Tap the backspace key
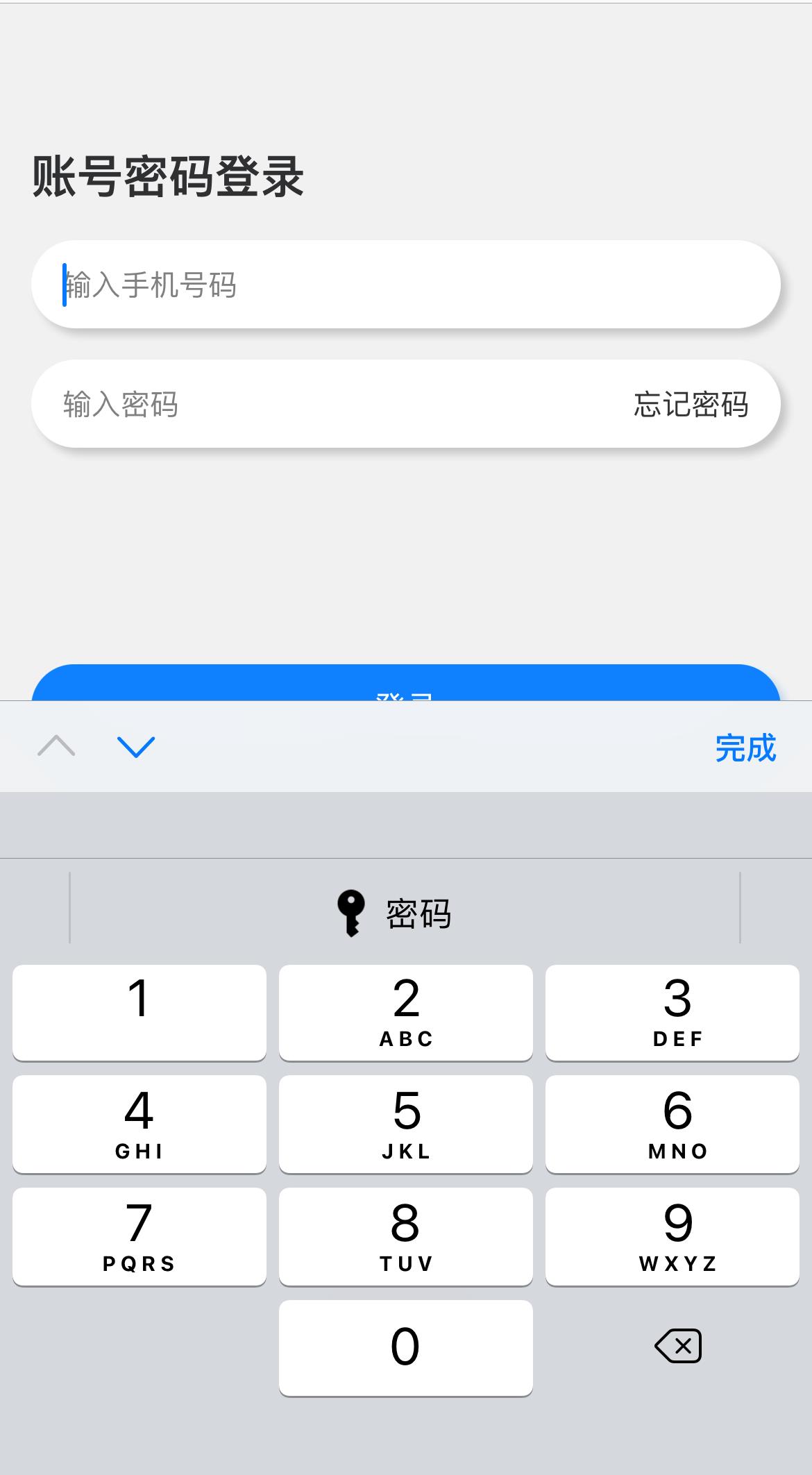The height and width of the screenshot is (1475, 812). (677, 1347)
